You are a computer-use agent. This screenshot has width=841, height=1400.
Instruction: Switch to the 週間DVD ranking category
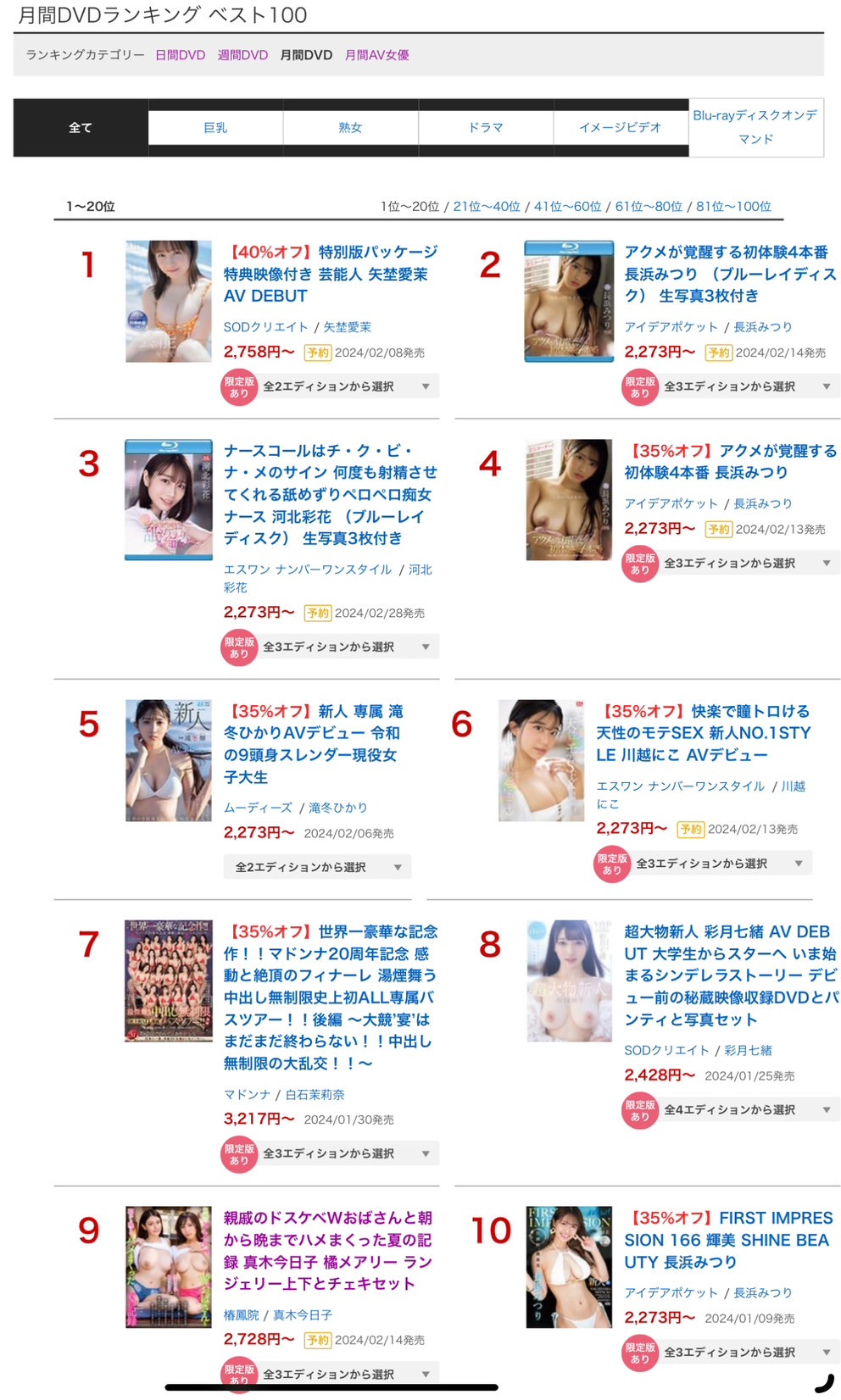(242, 55)
